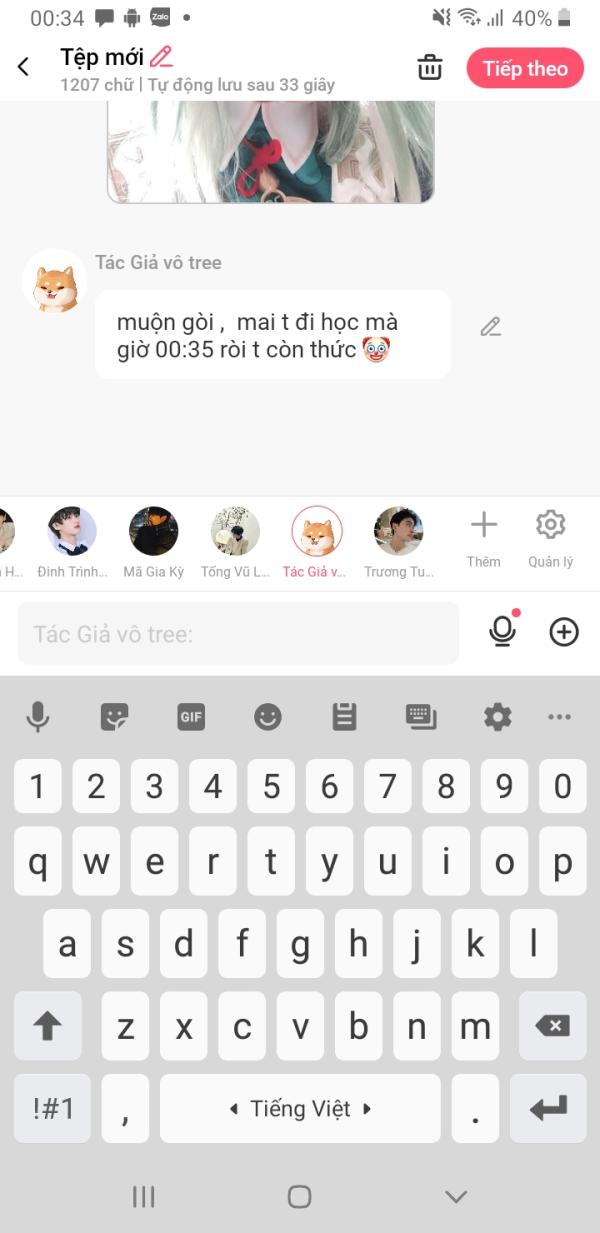The height and width of the screenshot is (1233, 600).
Task: Tap the Tiếp theo button
Action: coord(525,68)
